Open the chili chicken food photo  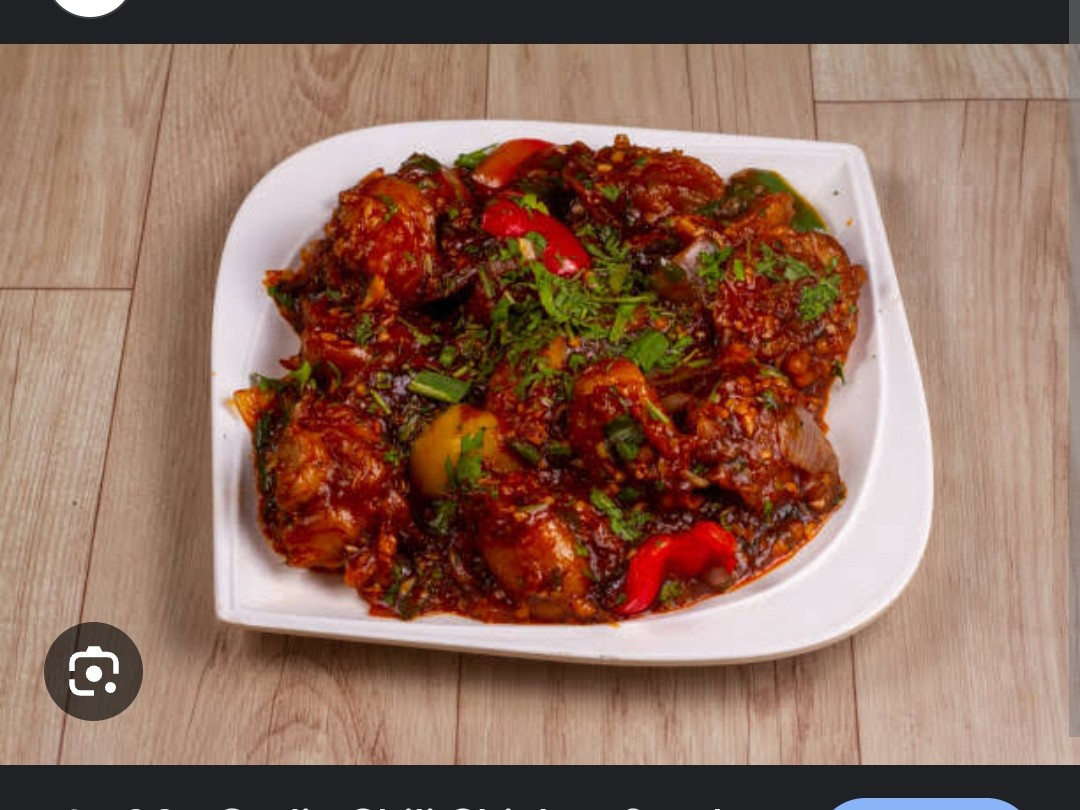point(560,390)
